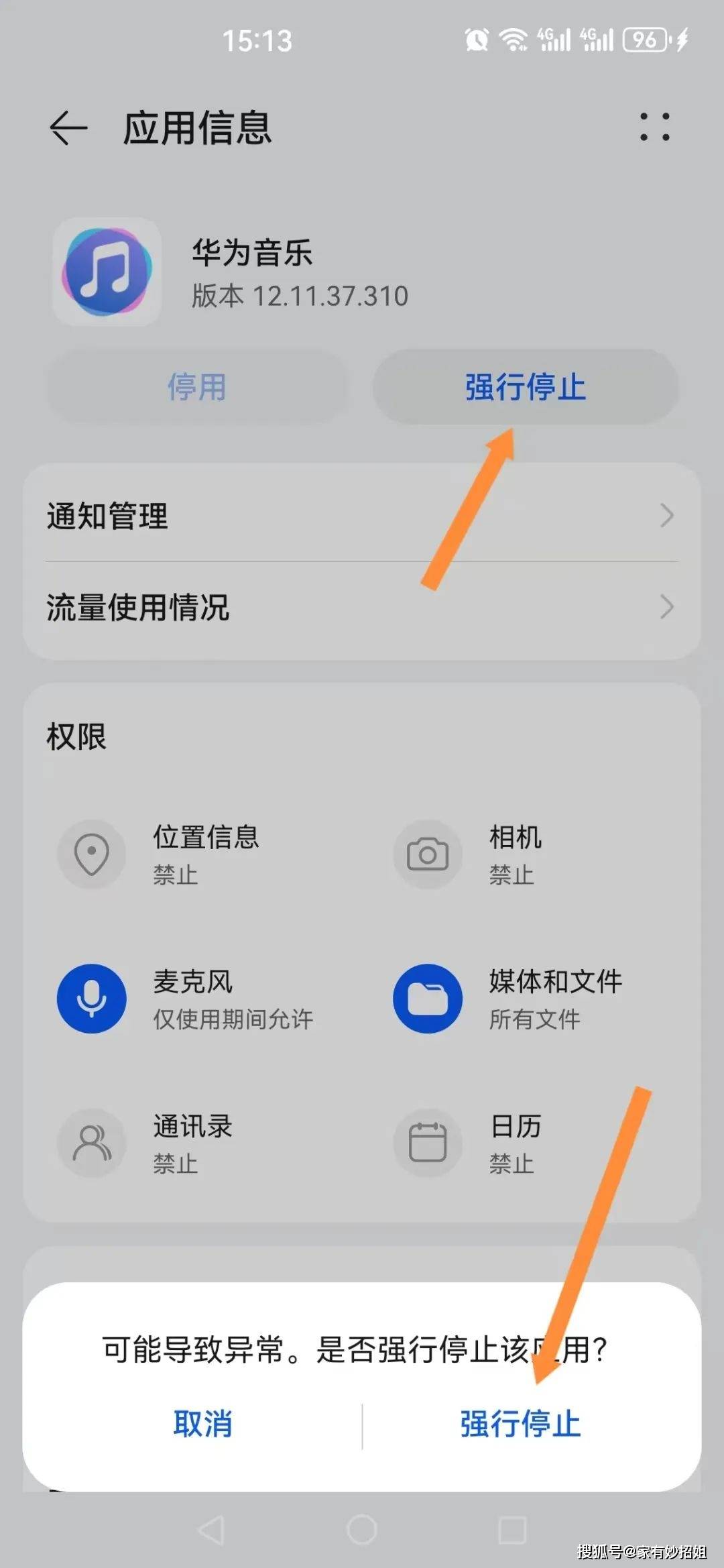Click the blue microphone permission icon
The height and width of the screenshot is (1568, 724).
93,998
